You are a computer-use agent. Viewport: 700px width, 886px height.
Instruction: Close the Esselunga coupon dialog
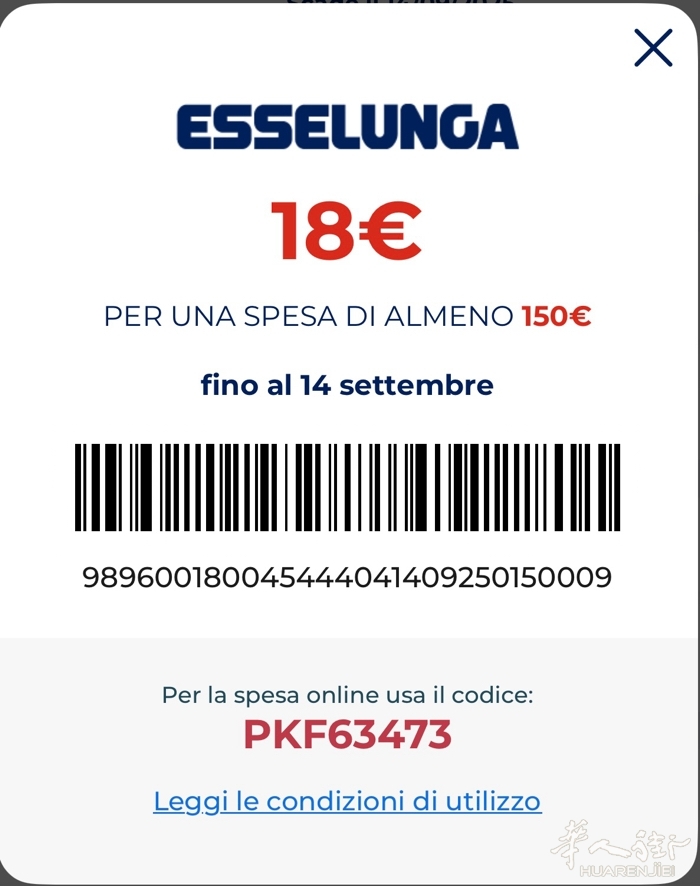[653, 48]
